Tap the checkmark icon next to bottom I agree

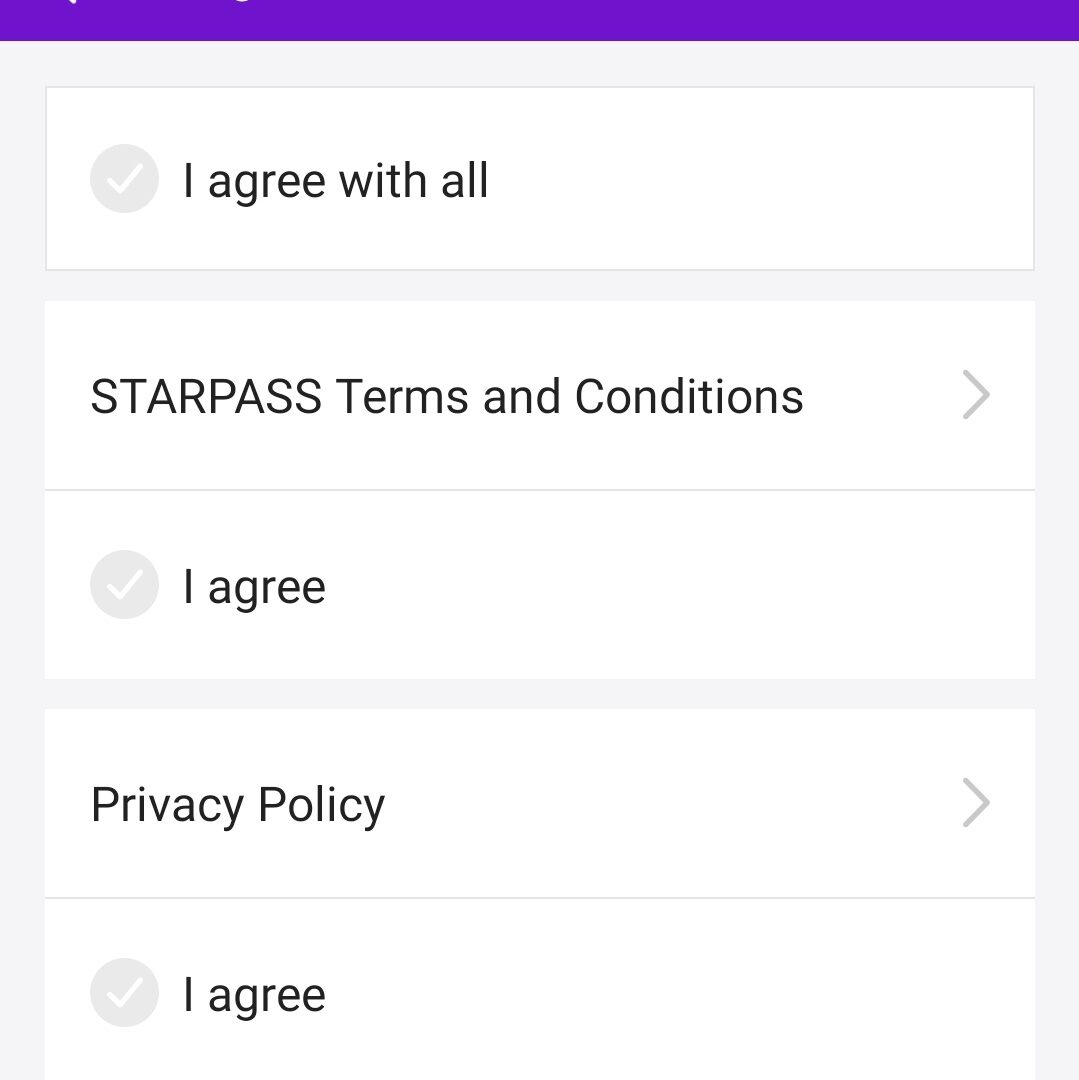click(x=124, y=993)
